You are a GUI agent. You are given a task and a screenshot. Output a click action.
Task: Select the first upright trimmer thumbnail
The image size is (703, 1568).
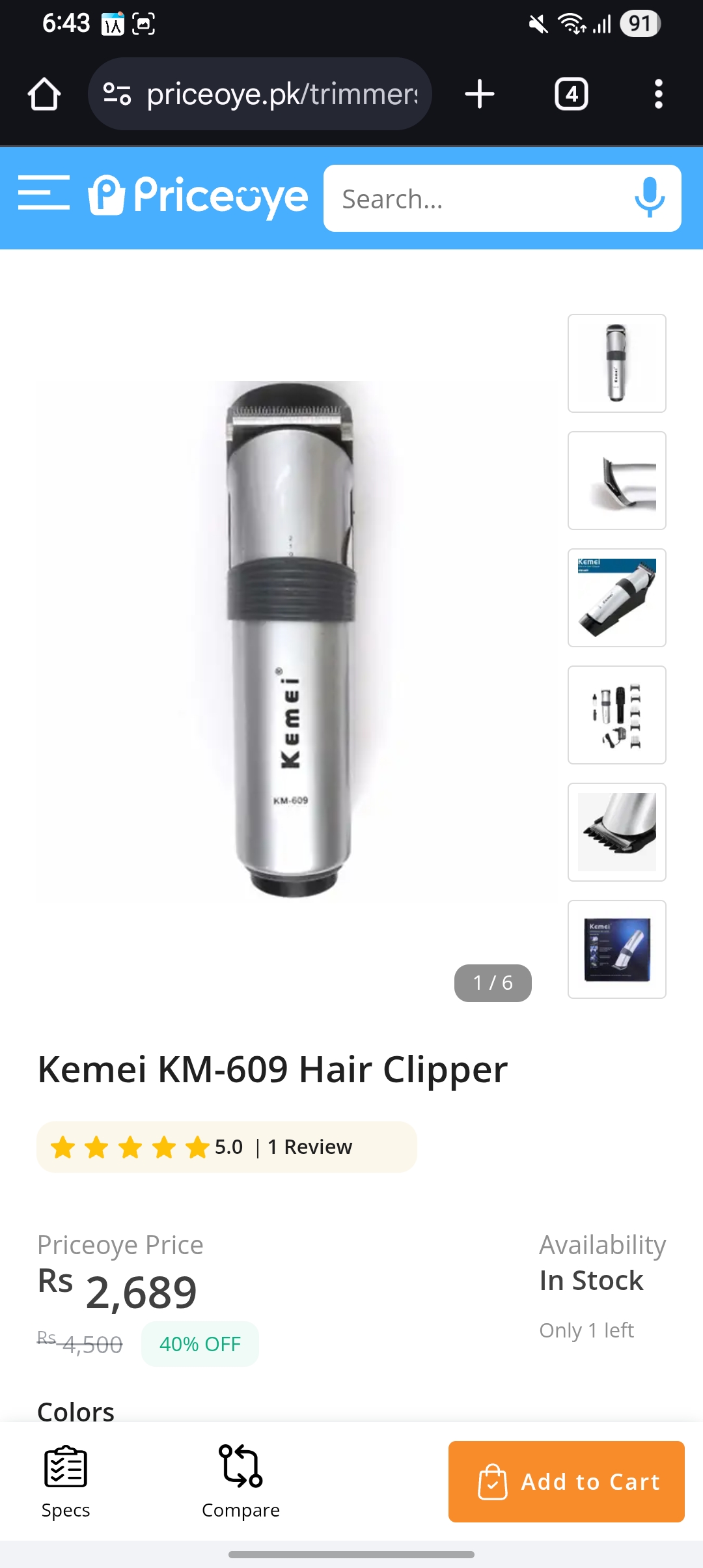(616, 363)
